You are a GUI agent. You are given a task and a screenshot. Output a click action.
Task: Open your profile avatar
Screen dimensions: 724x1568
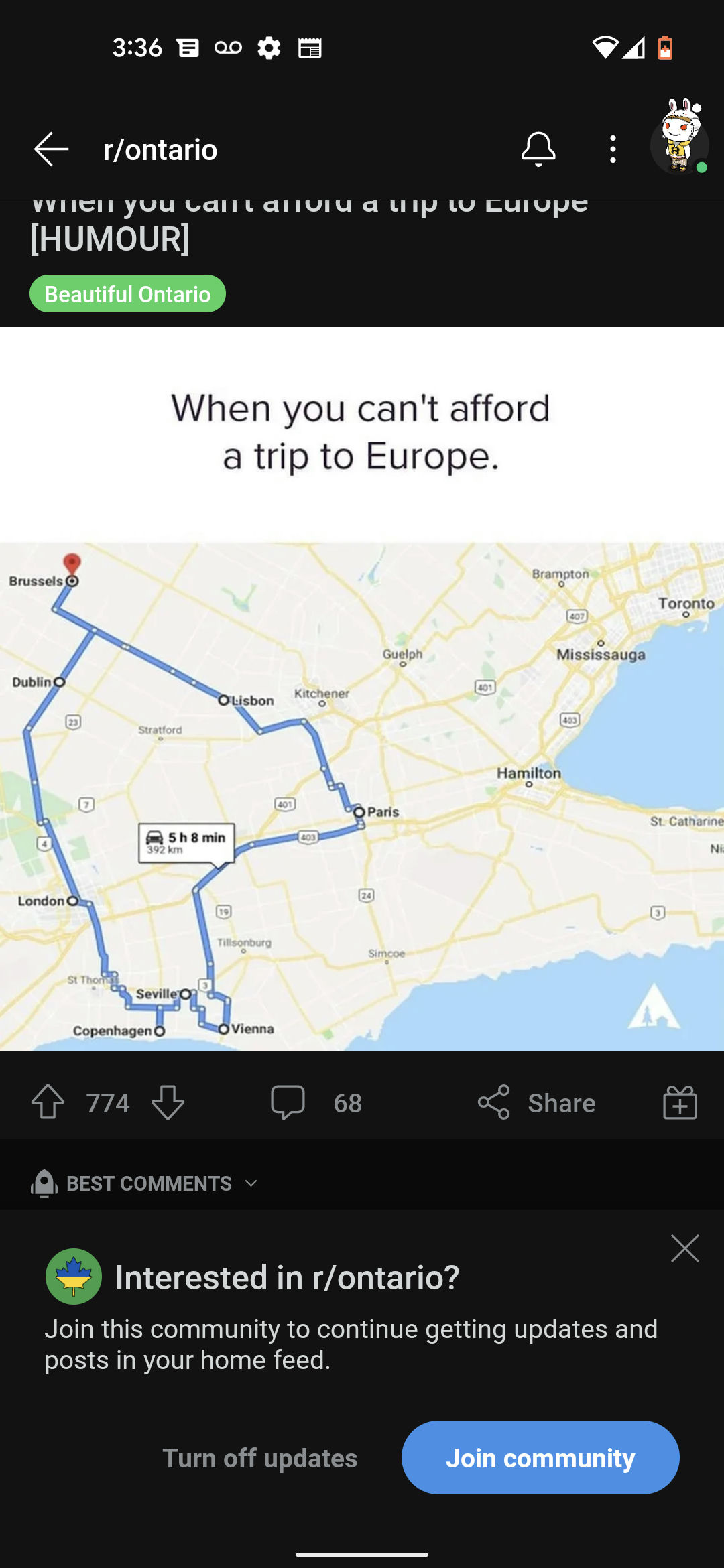tap(680, 139)
